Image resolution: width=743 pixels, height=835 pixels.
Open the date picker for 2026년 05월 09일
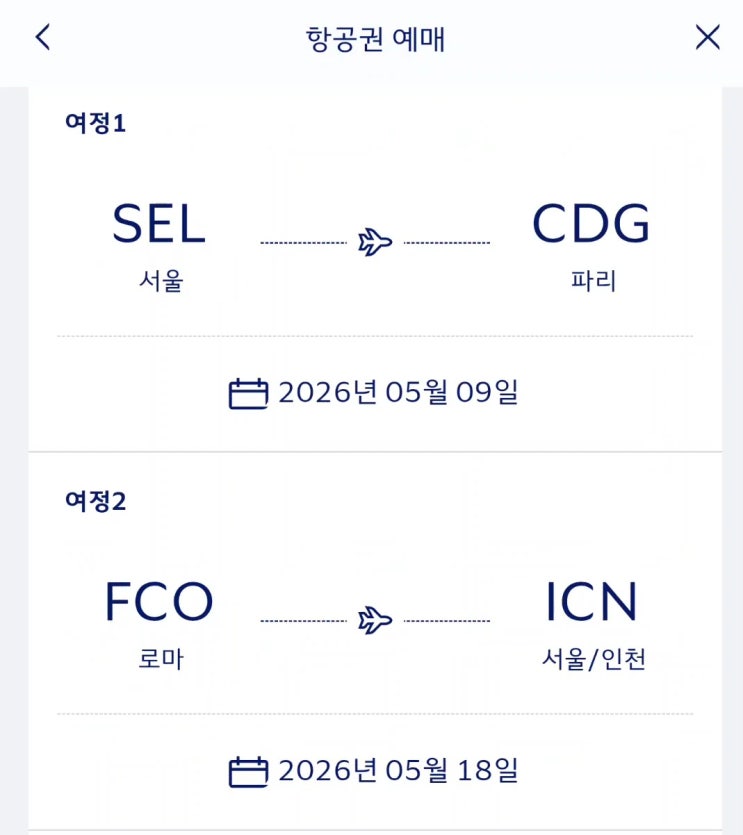[374, 393]
